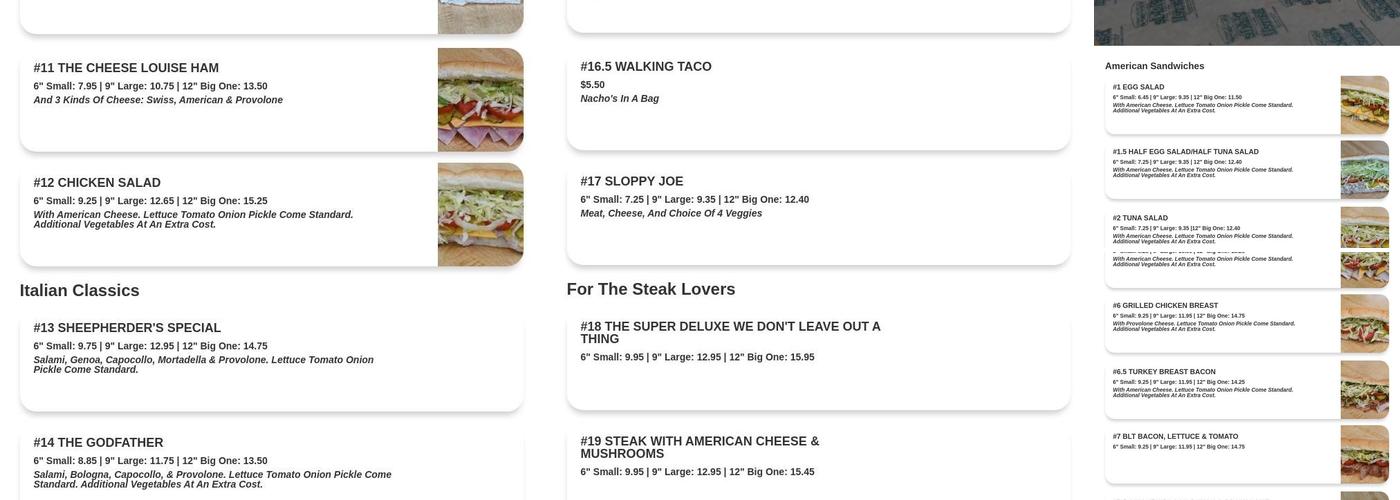Open #18 The Super Deluxe steak card
The height and width of the screenshot is (500, 1400).
click(817, 358)
